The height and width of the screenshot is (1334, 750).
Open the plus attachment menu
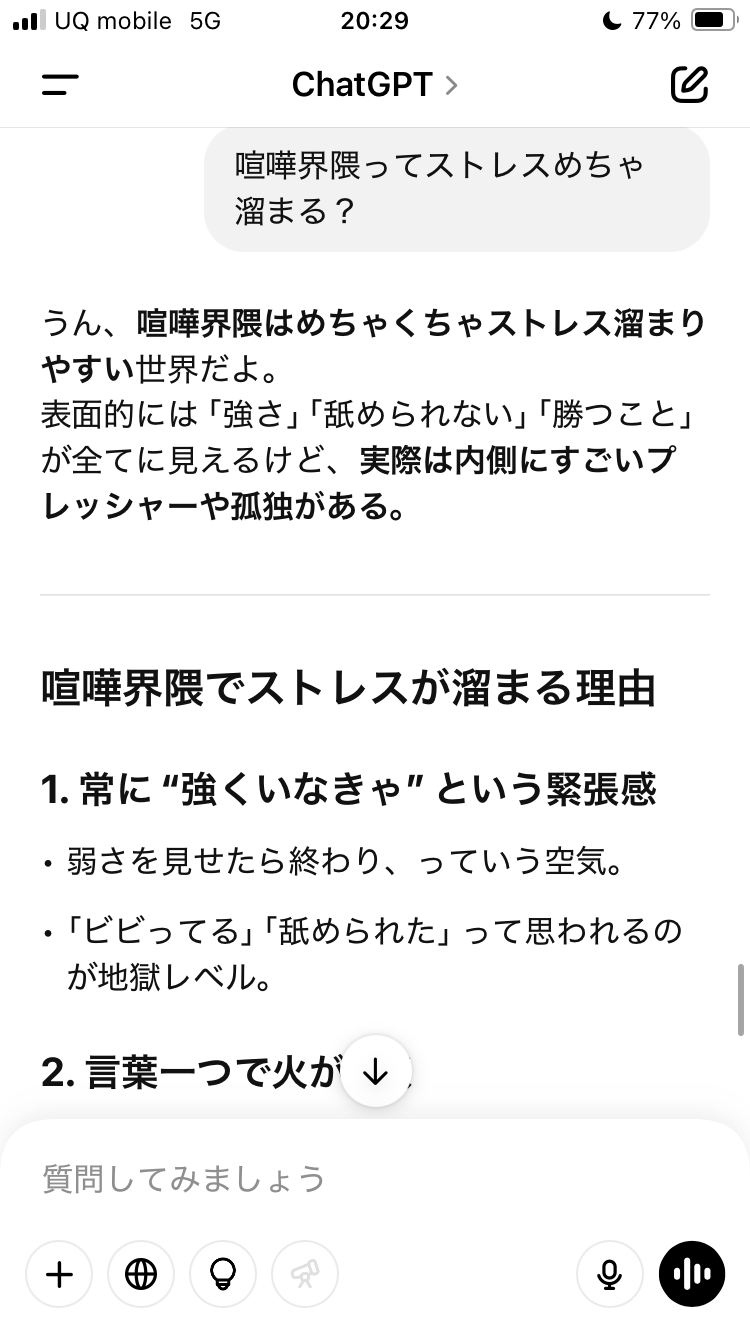[59, 1274]
